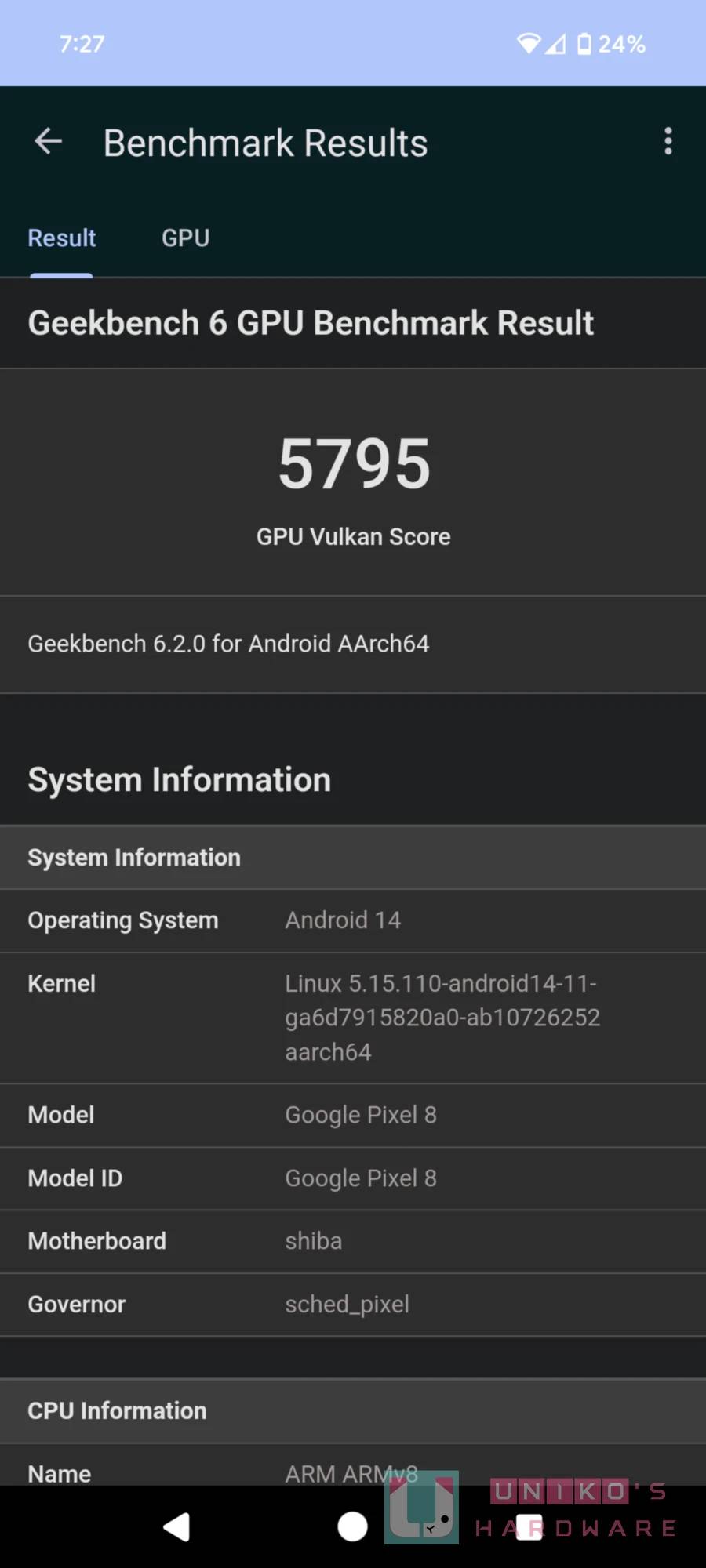Switch to the GPU tab
The image size is (706, 1568).
coord(185,238)
